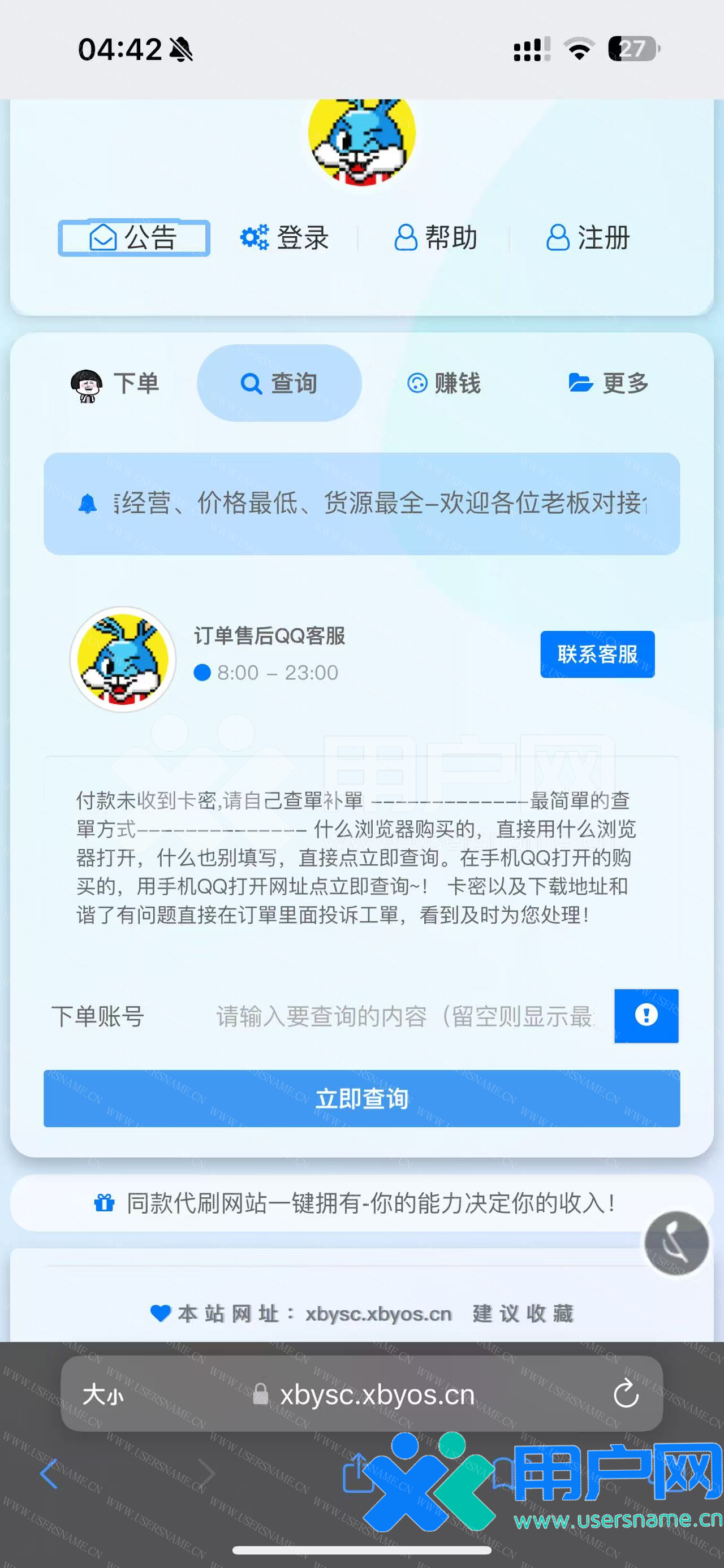
Task: Select the gear icon next to 登录
Action: (x=254, y=237)
